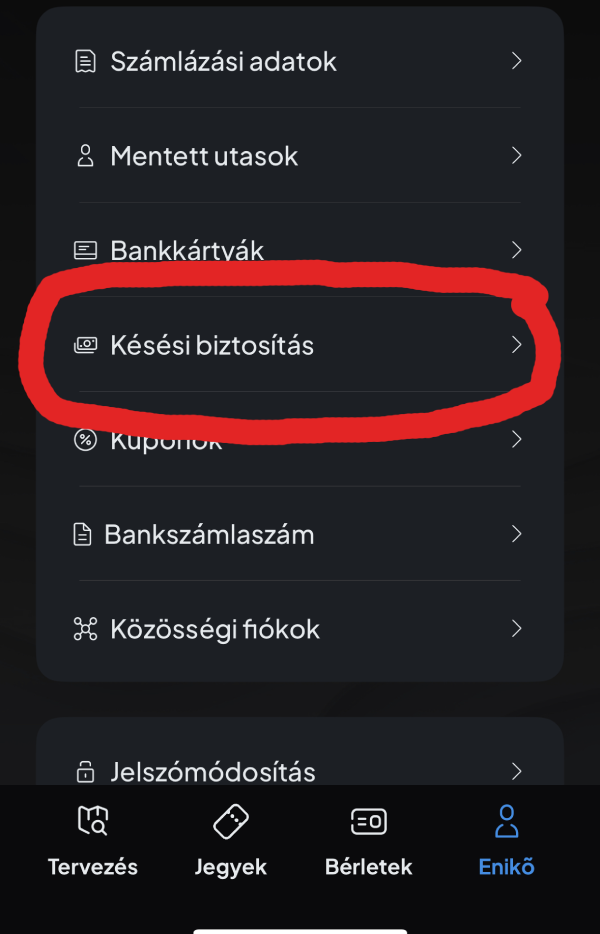
Task: Switch to the Jegyek tab
Action: click(x=231, y=843)
